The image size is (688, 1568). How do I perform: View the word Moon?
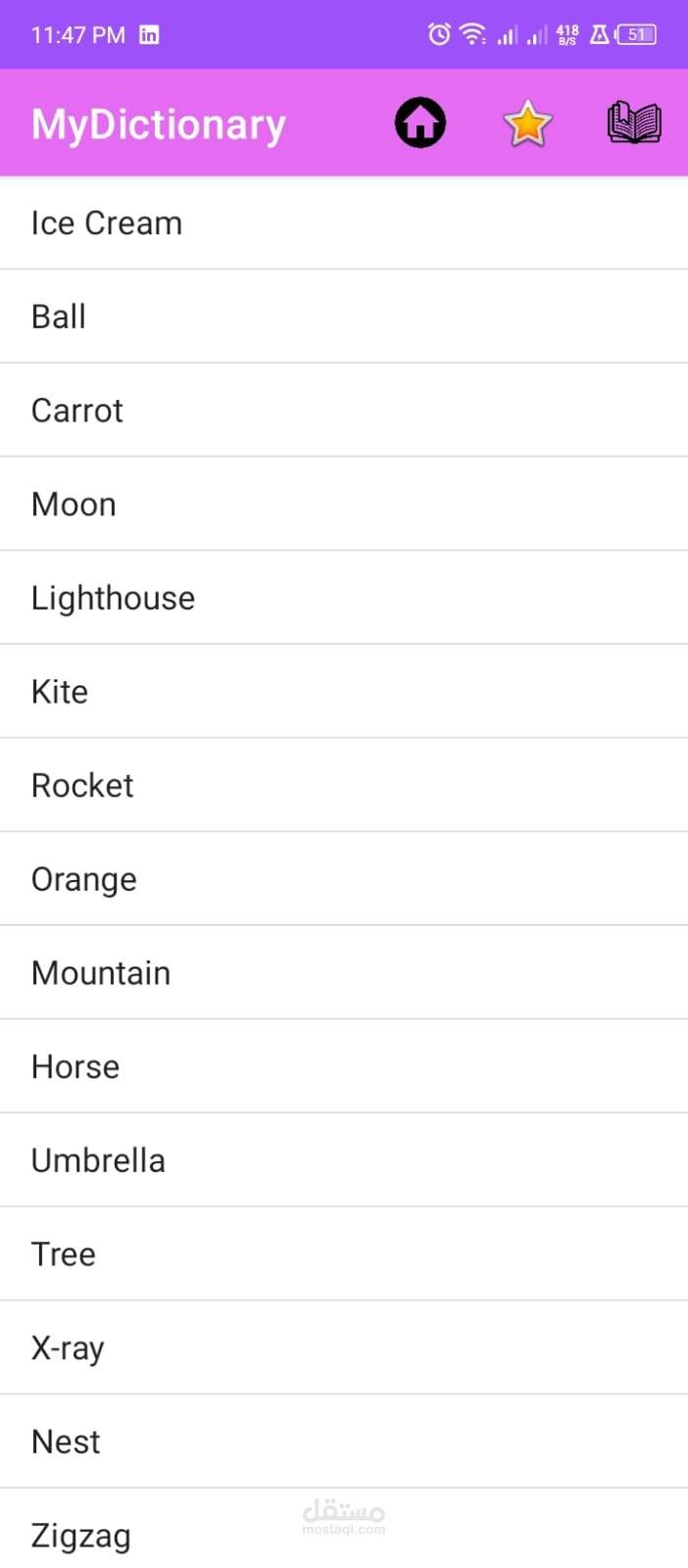click(344, 504)
